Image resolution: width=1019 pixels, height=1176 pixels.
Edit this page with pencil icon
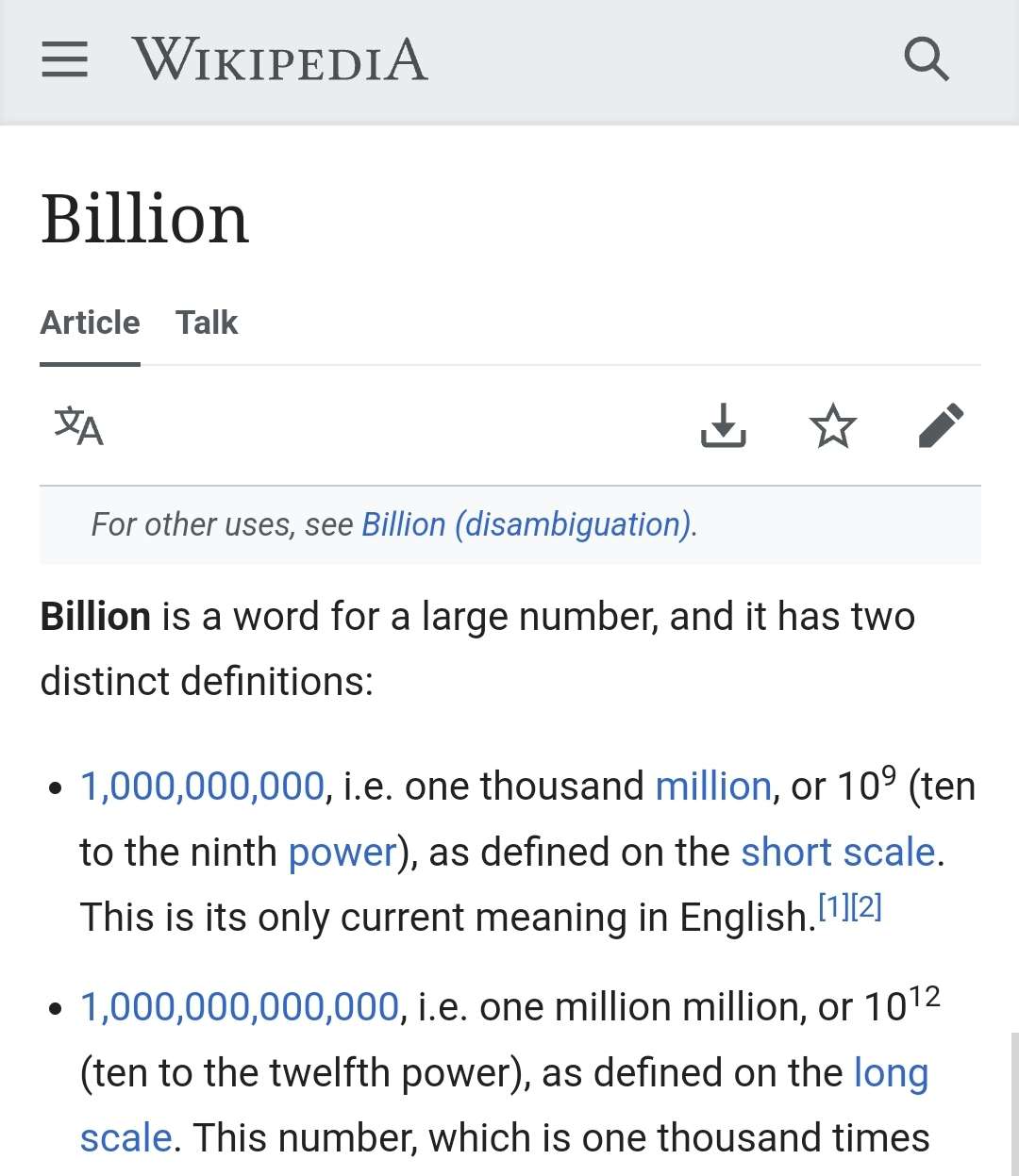941,425
